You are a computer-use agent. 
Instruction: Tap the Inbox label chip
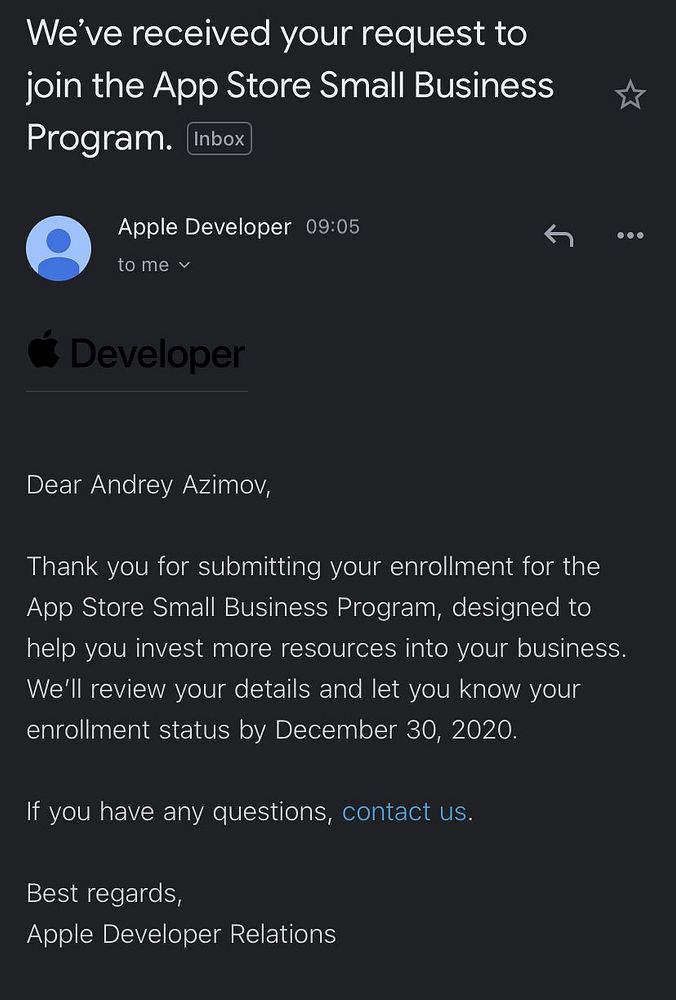click(219, 139)
